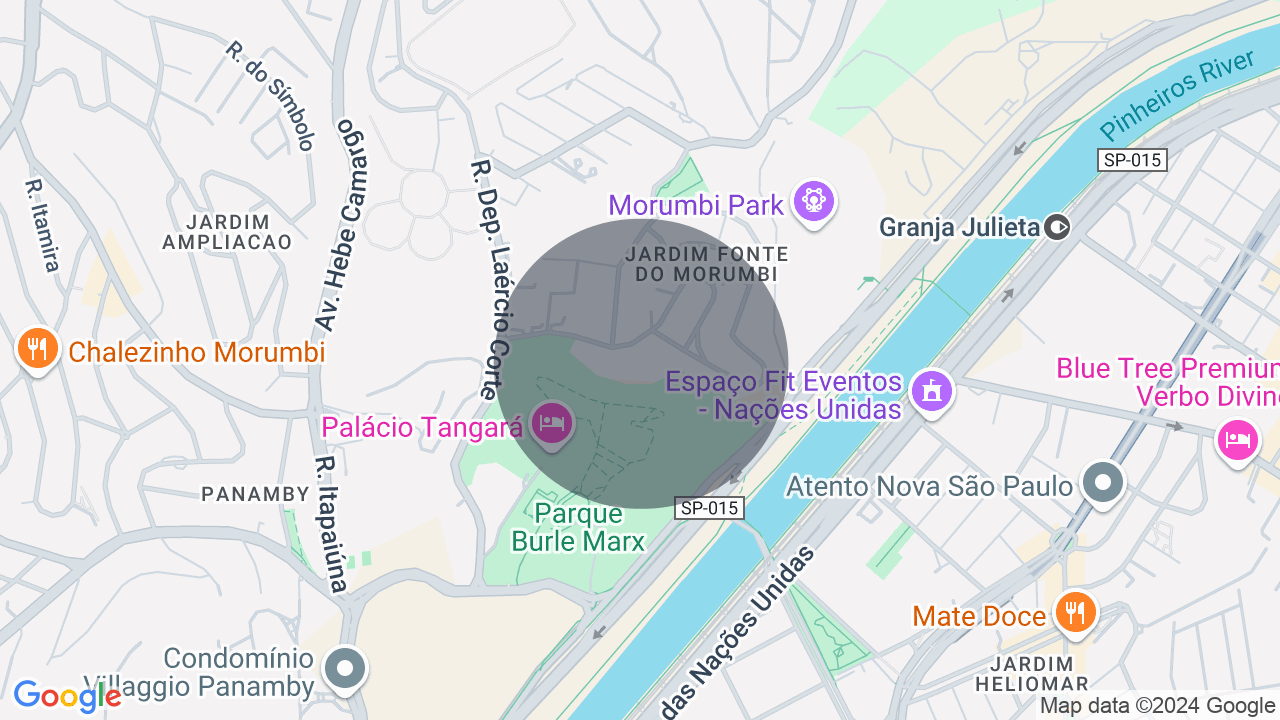Select the Chalezinho Morumbi restaurant marker

[x=37, y=349]
